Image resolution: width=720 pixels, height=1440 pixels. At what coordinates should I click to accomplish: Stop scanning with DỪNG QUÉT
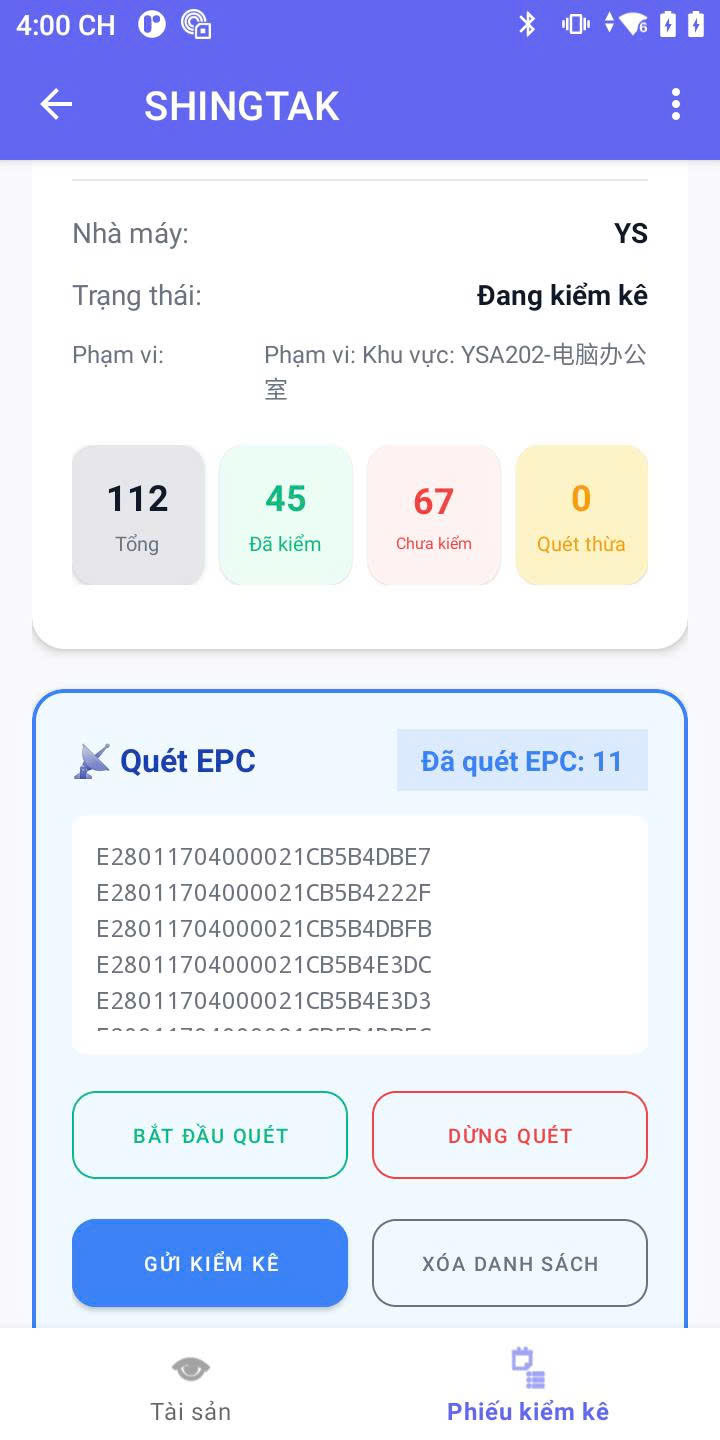tap(510, 1135)
